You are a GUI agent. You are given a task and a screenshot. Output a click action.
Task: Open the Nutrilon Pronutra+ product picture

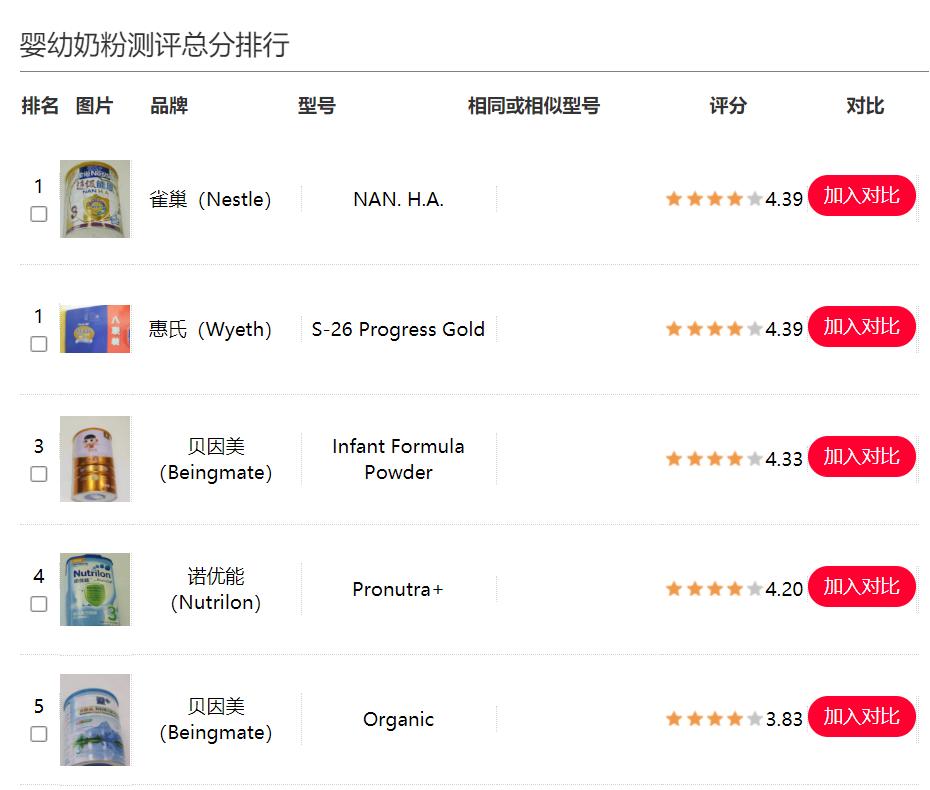[x=95, y=589]
